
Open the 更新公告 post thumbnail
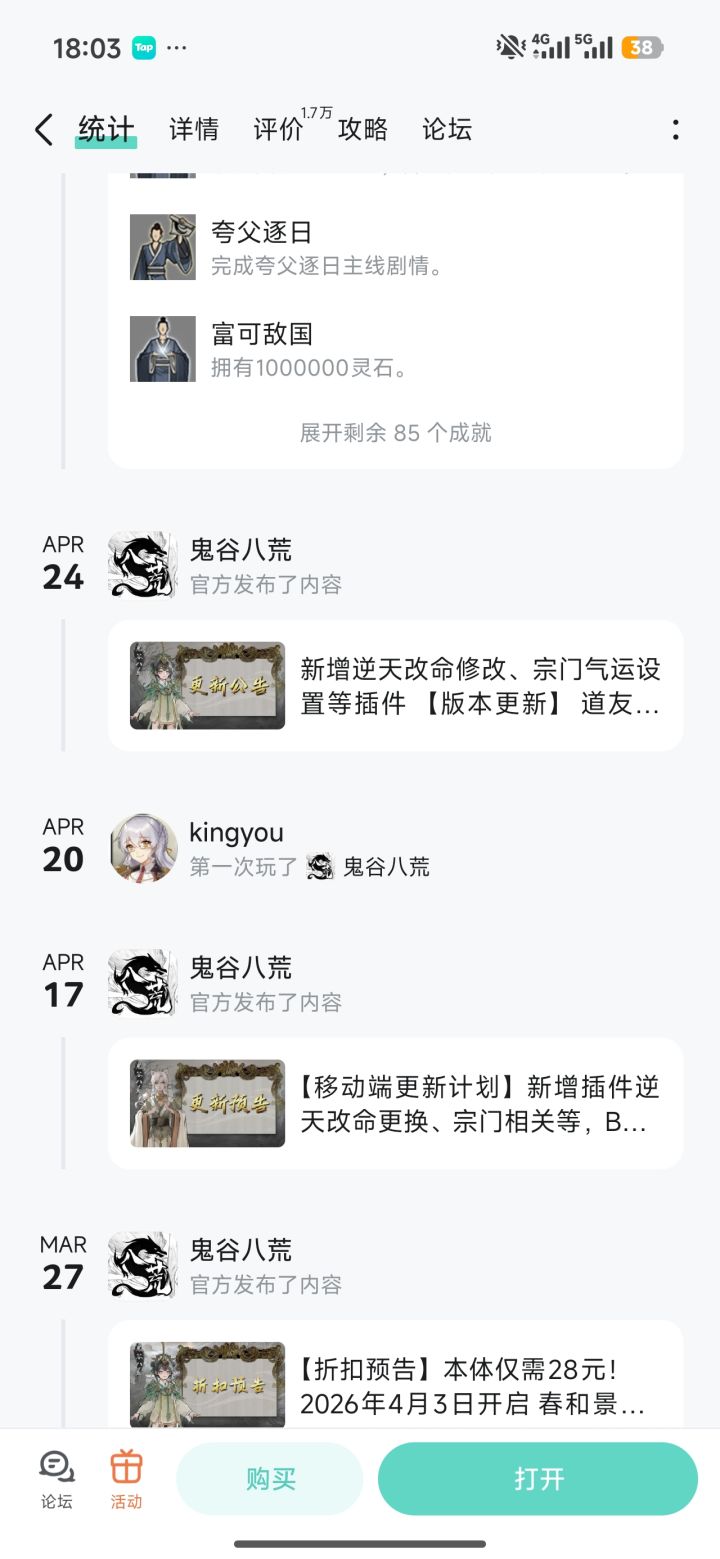[x=206, y=683]
